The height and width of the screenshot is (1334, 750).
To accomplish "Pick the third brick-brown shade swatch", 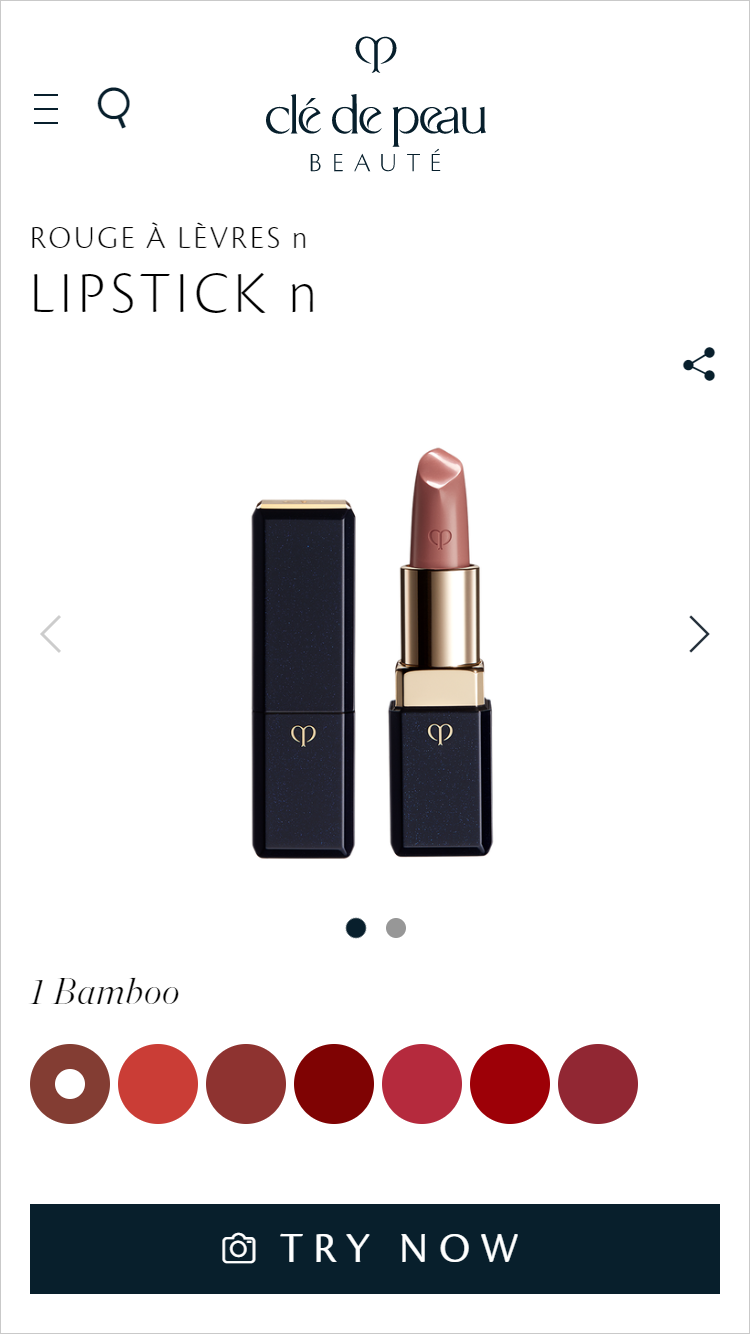I will pyautogui.click(x=246, y=1084).
